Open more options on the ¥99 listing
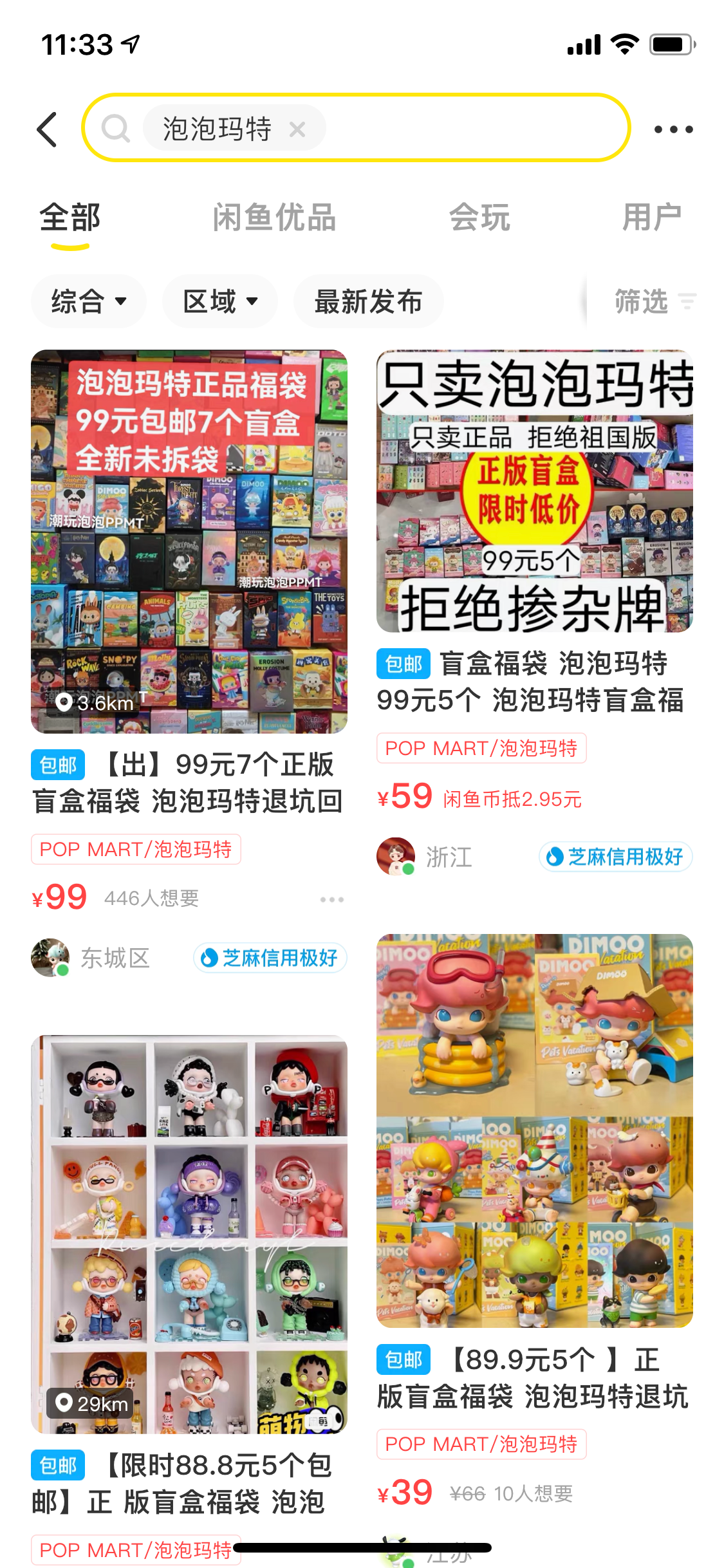The height and width of the screenshot is (1568, 724). pos(331,899)
